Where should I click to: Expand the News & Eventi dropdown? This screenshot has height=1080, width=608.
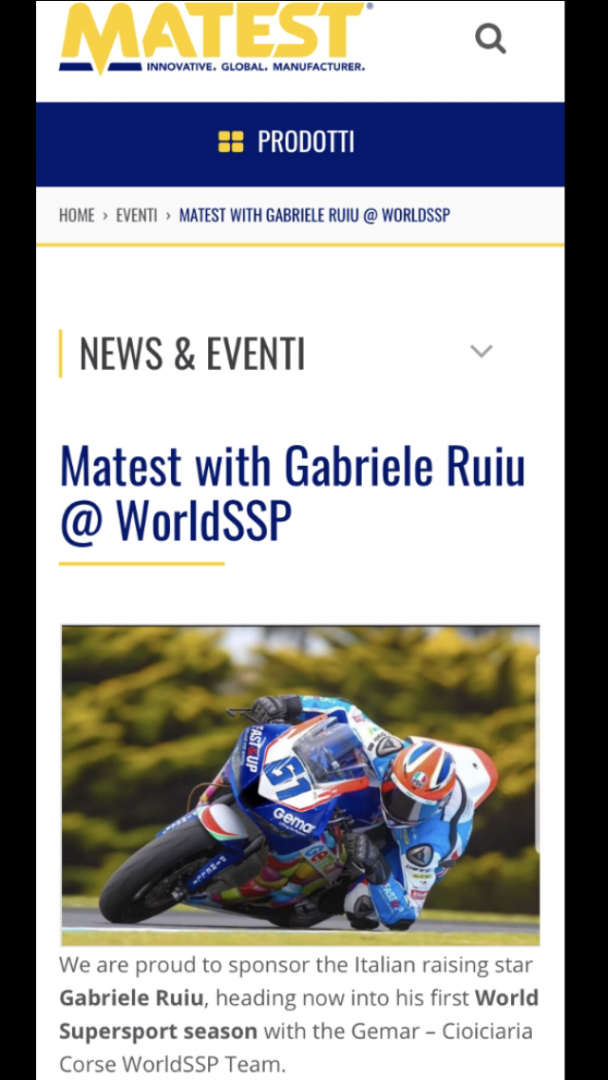coord(481,351)
